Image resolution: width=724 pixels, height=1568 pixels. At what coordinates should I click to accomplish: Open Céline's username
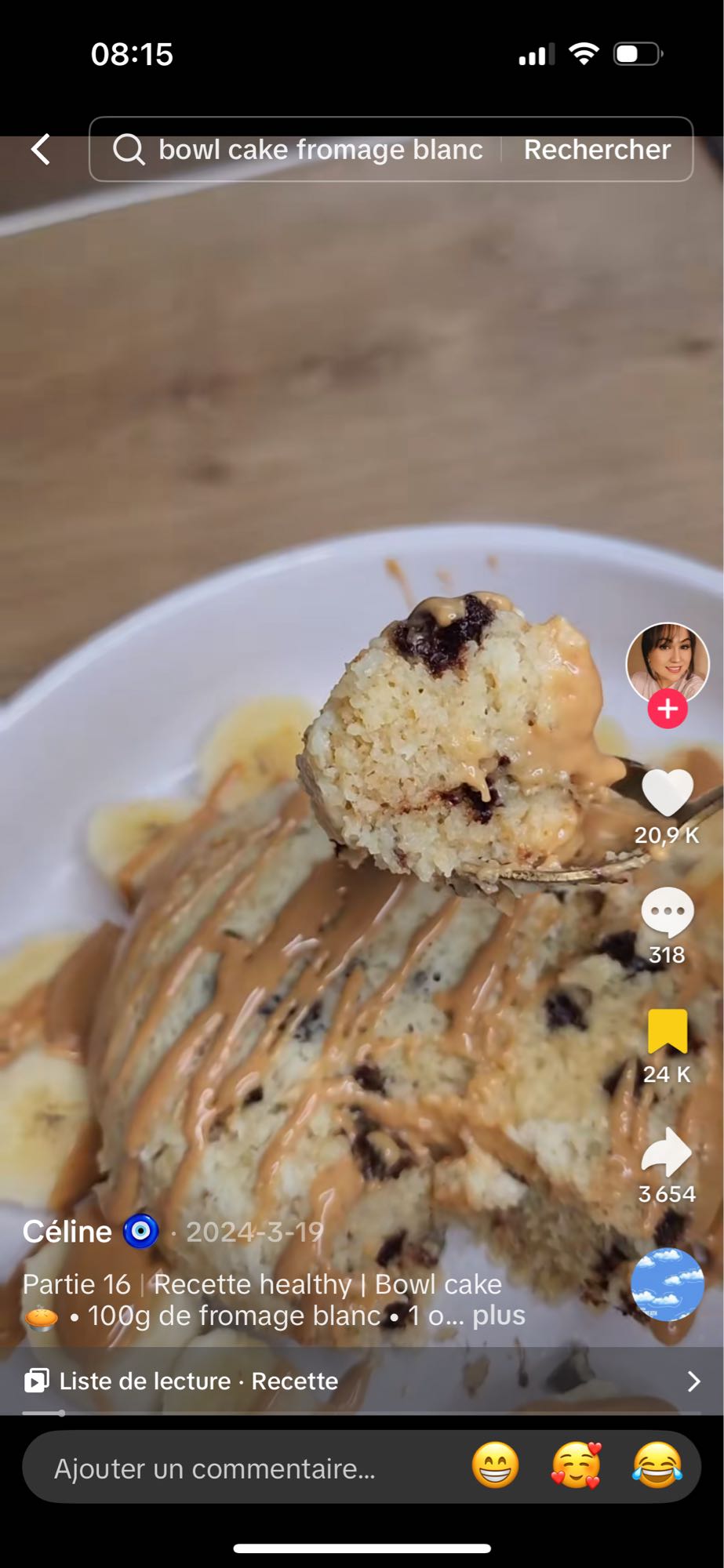pyautogui.click(x=67, y=1232)
